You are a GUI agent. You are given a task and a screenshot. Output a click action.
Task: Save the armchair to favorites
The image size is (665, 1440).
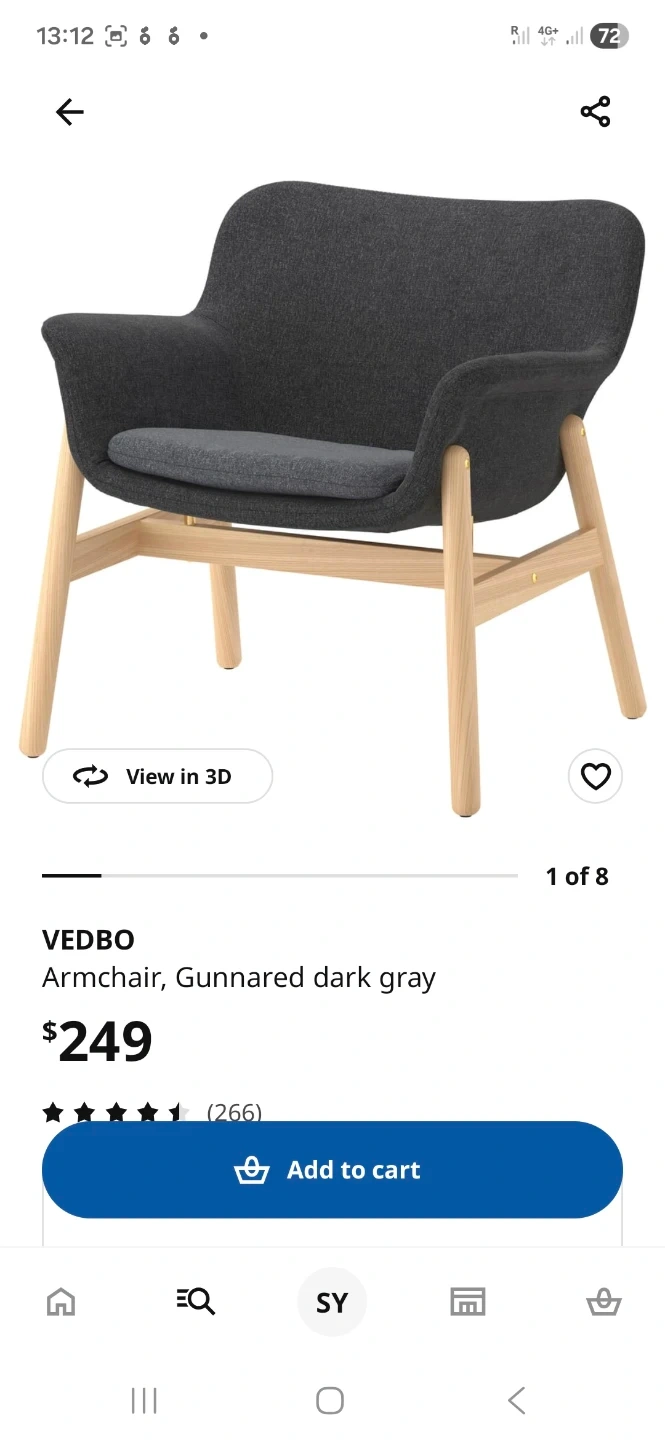(595, 776)
